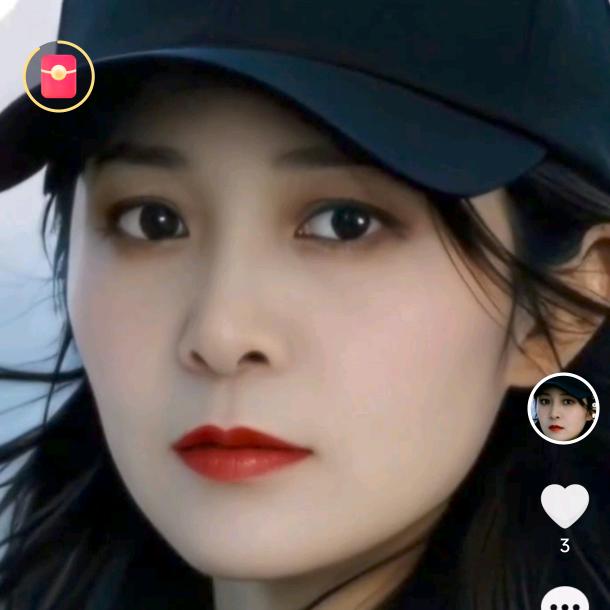Viewport: 610px width, 610px height.
Task: Like this video with the heart
Action: tap(565, 505)
